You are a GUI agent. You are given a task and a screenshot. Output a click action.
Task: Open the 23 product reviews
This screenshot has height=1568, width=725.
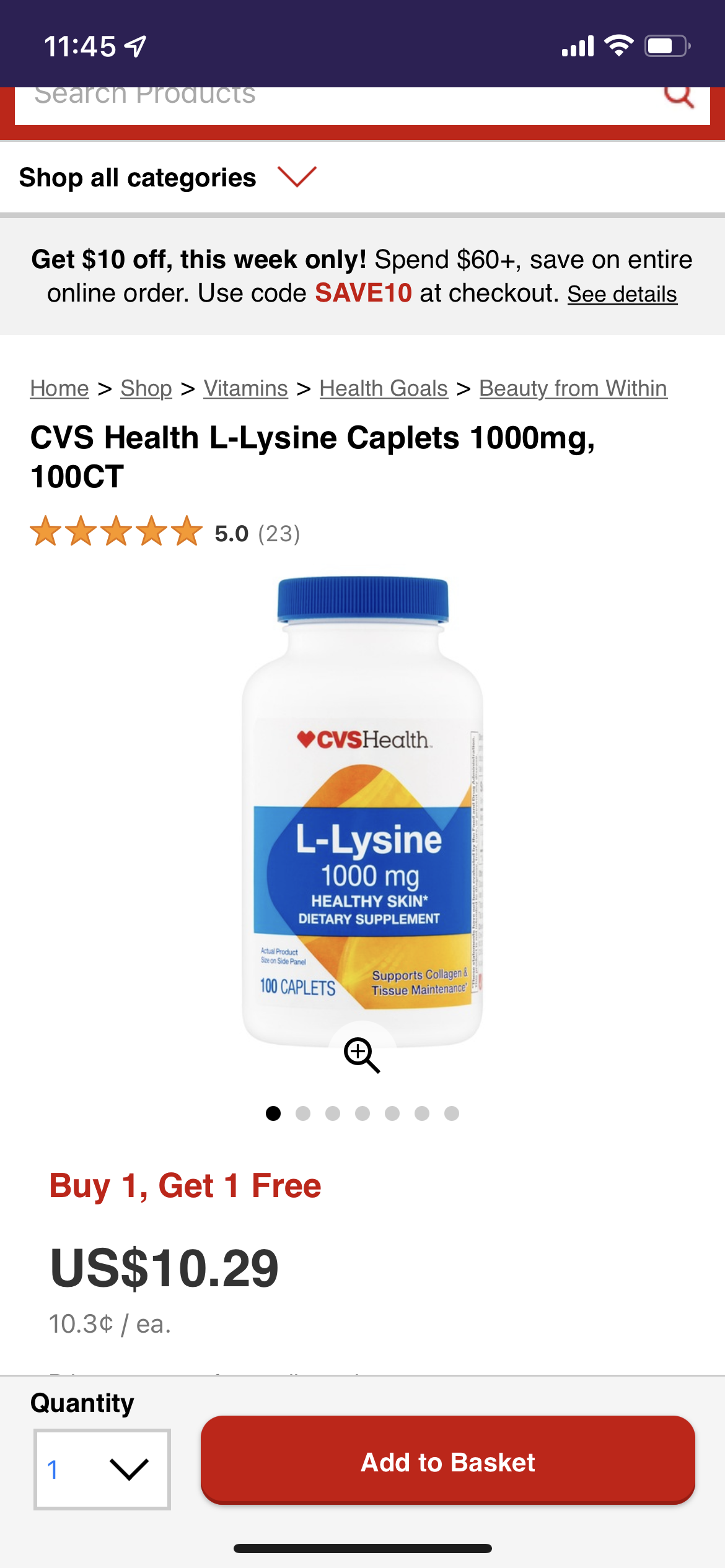pyautogui.click(x=279, y=534)
